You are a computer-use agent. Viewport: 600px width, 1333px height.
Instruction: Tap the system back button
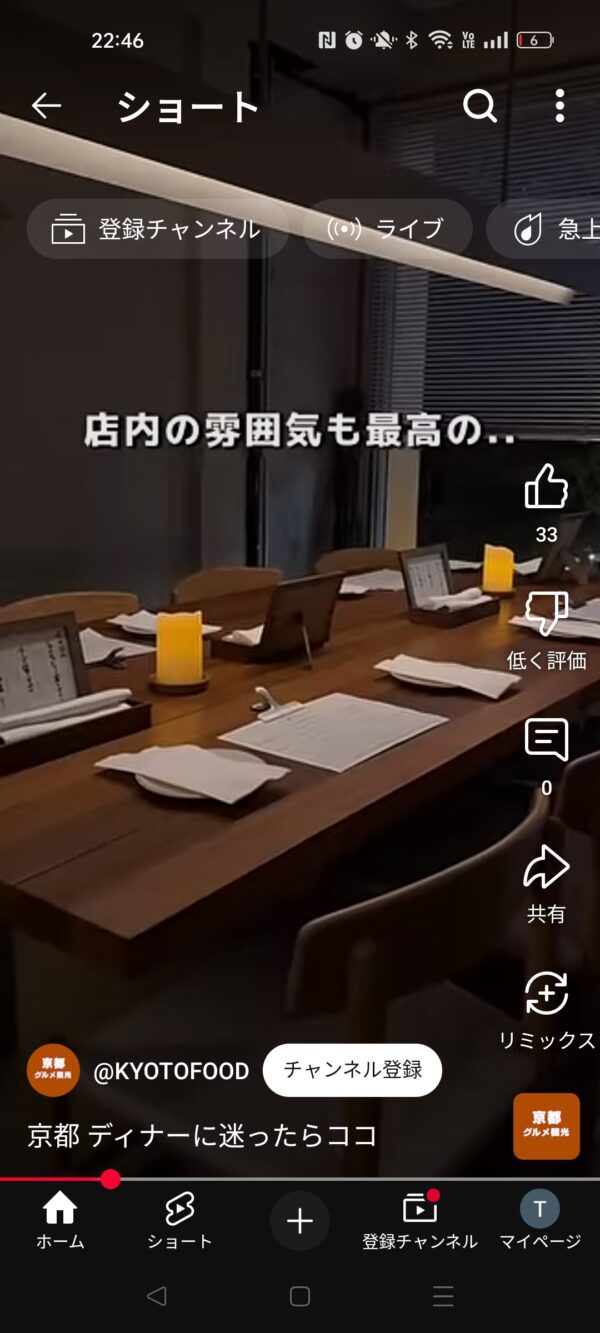pyautogui.click(x=156, y=1297)
